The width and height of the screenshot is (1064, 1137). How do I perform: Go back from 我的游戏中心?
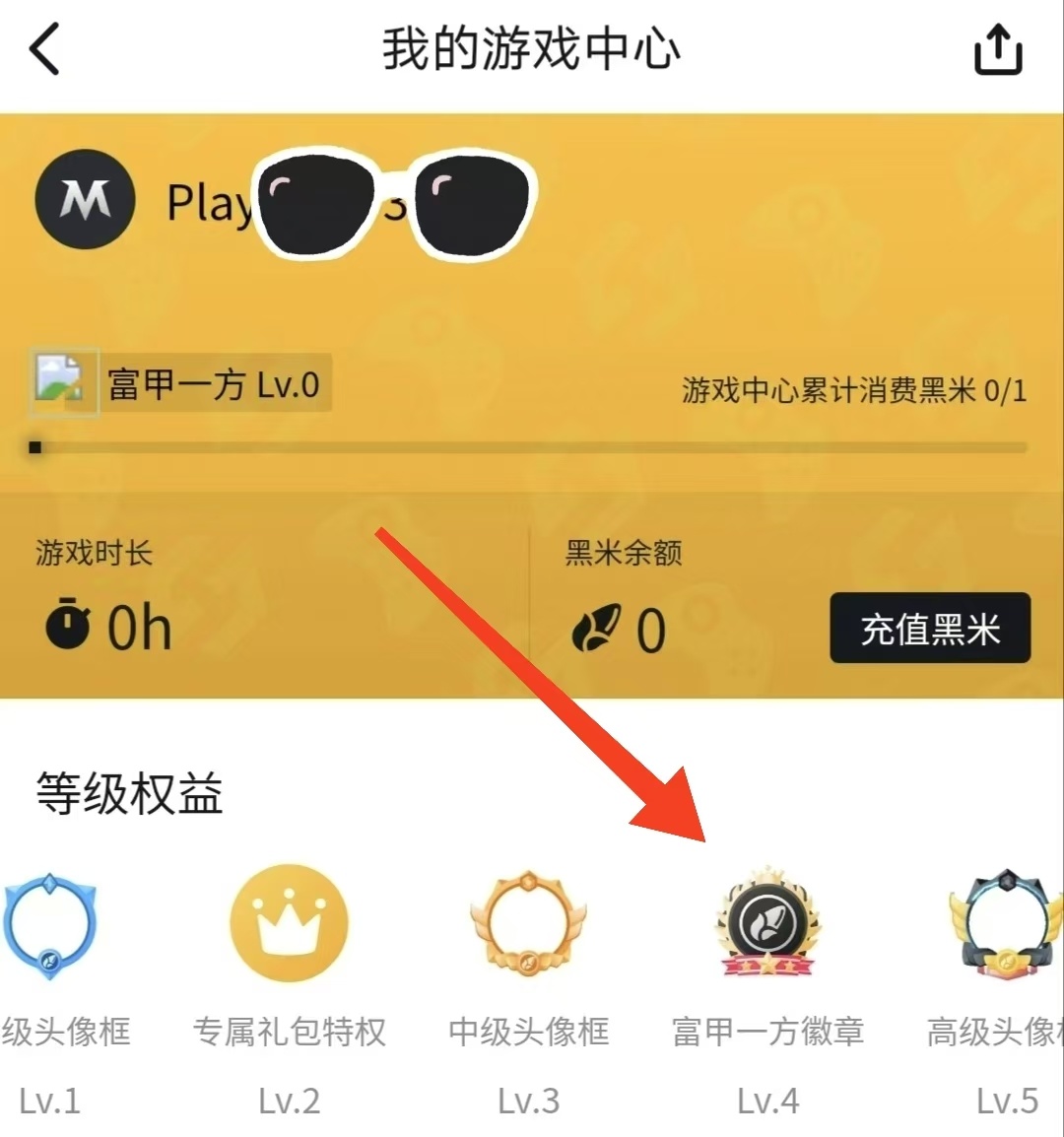tap(45, 49)
